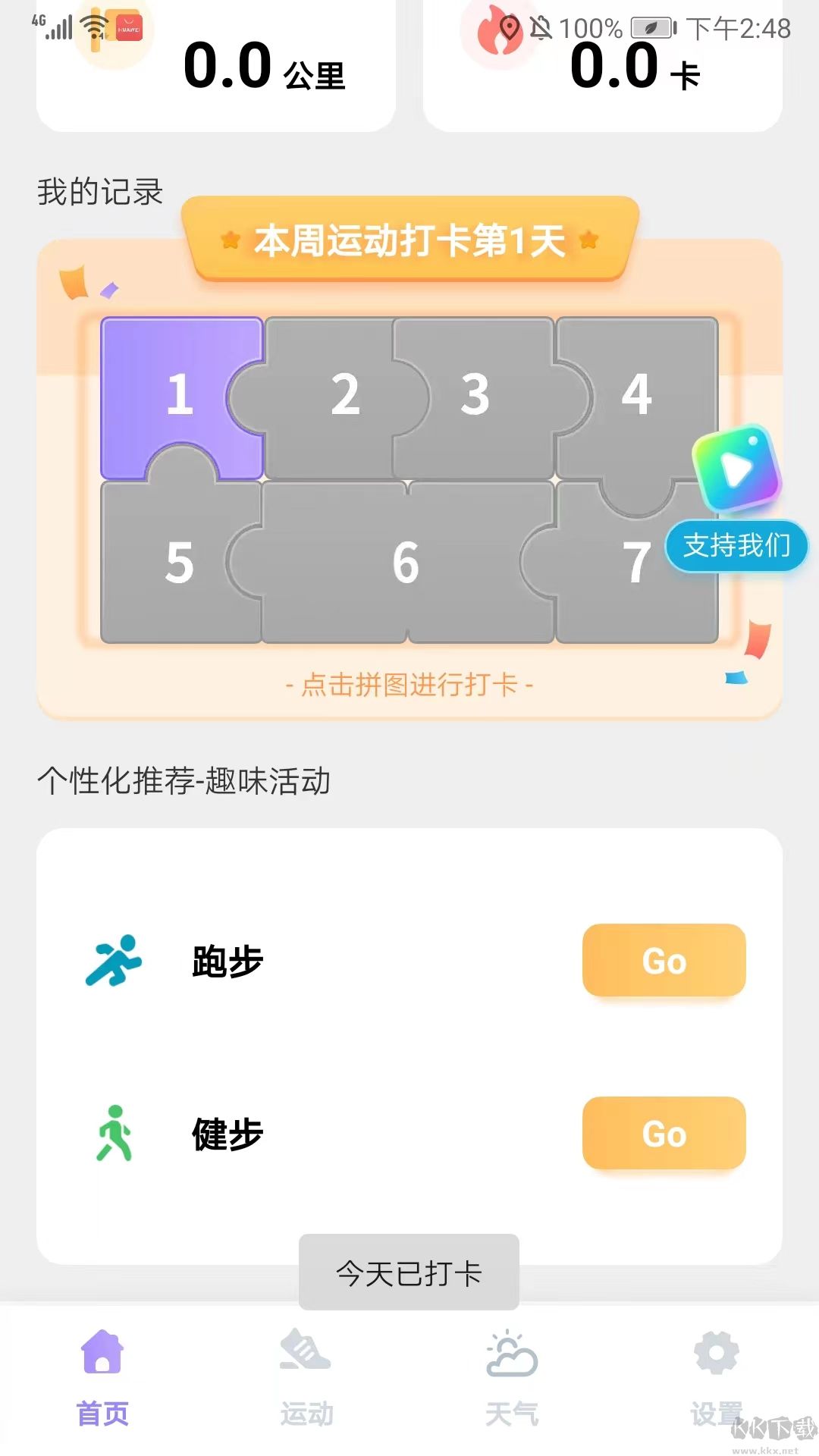
Task: Tap puzzle piece 1 to check in
Action: point(180,394)
